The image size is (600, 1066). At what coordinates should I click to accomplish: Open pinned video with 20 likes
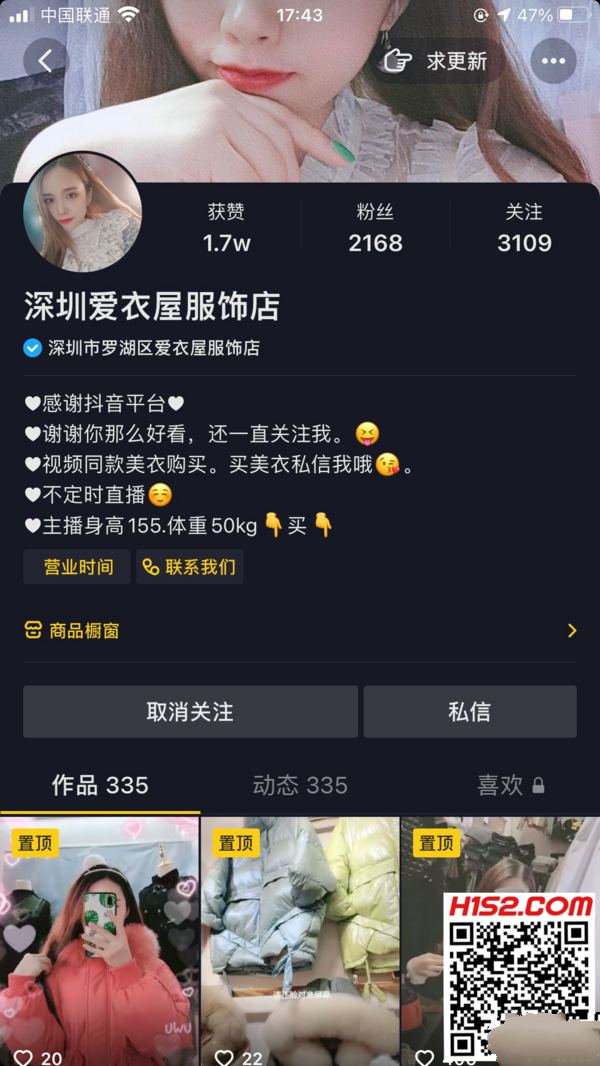(100, 940)
